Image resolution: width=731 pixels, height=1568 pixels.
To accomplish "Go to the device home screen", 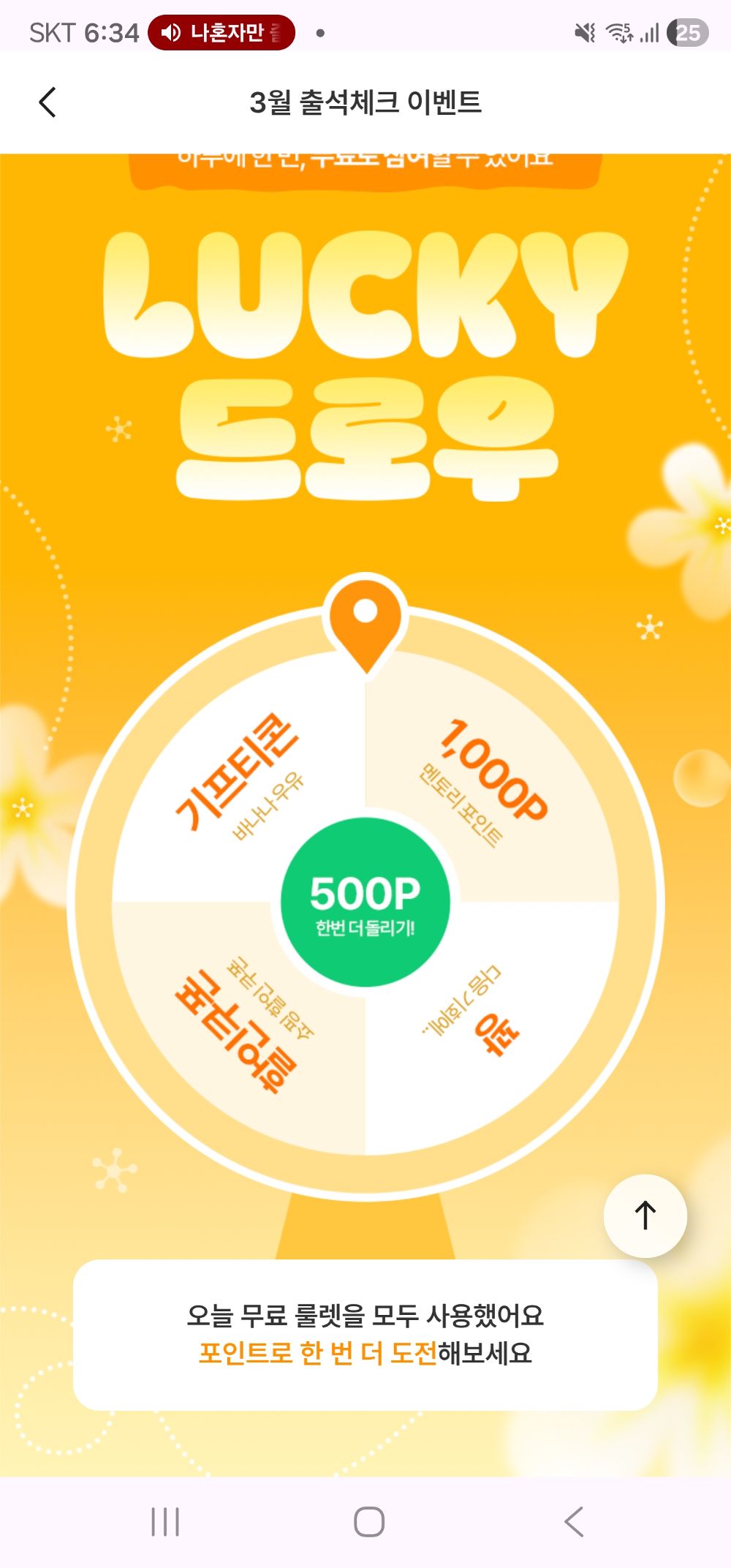I will click(x=368, y=1522).
